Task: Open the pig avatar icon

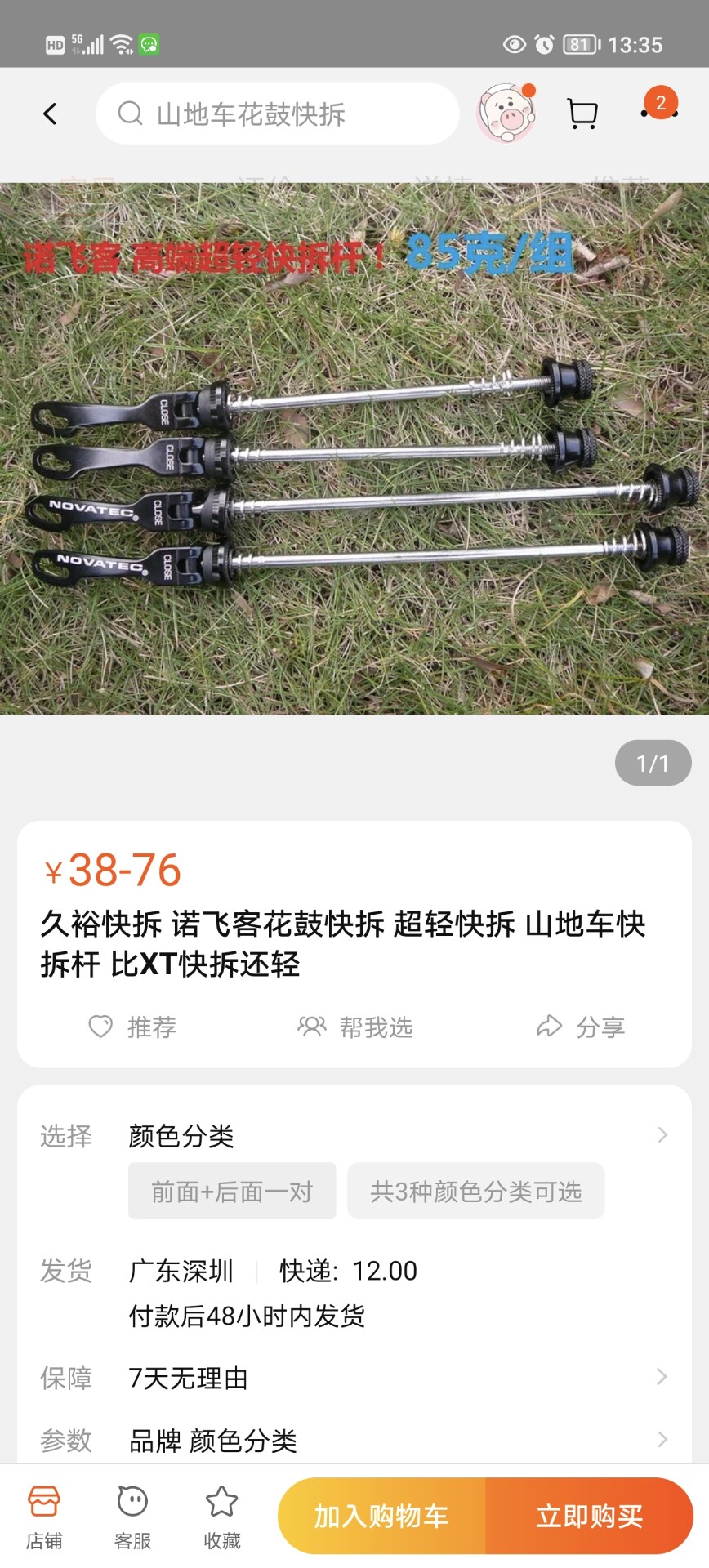Action: point(506,114)
